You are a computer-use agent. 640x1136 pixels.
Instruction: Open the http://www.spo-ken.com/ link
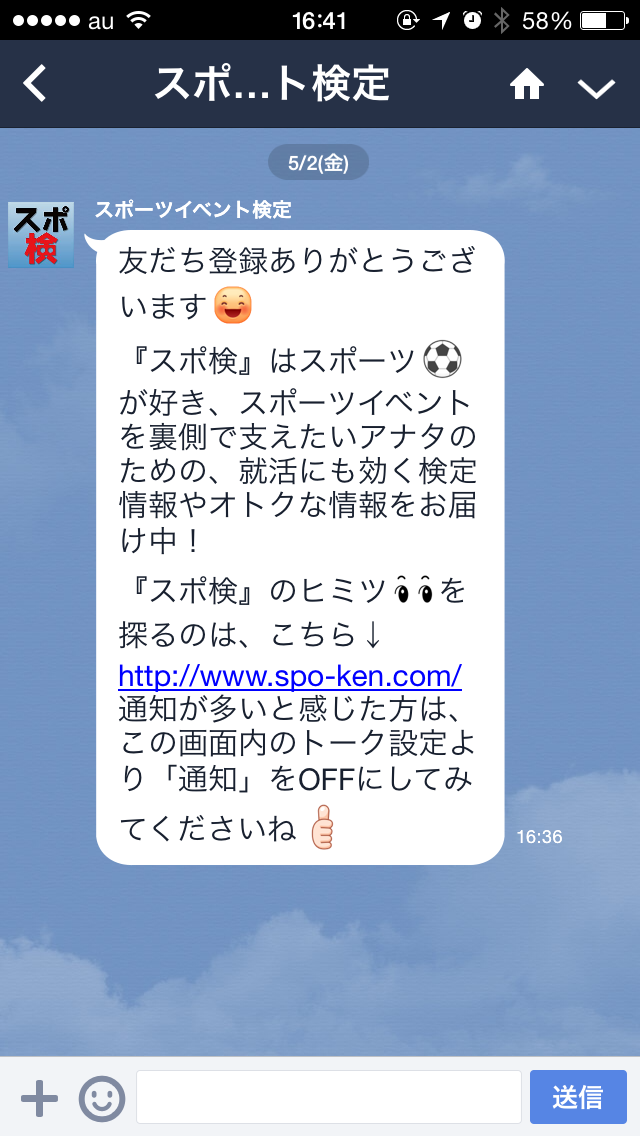pyautogui.click(x=290, y=675)
